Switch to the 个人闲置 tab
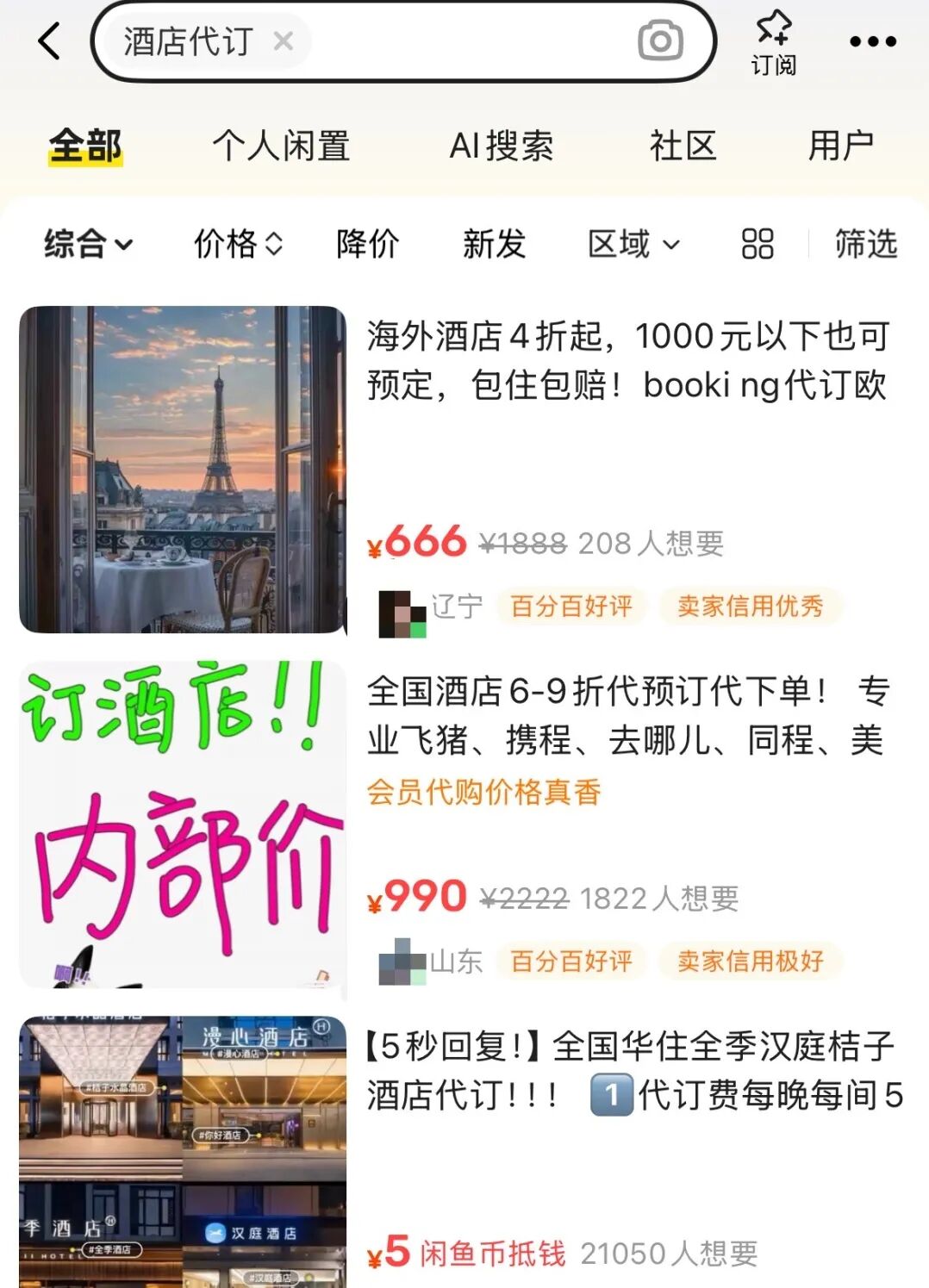The image size is (929, 1288). point(281,146)
